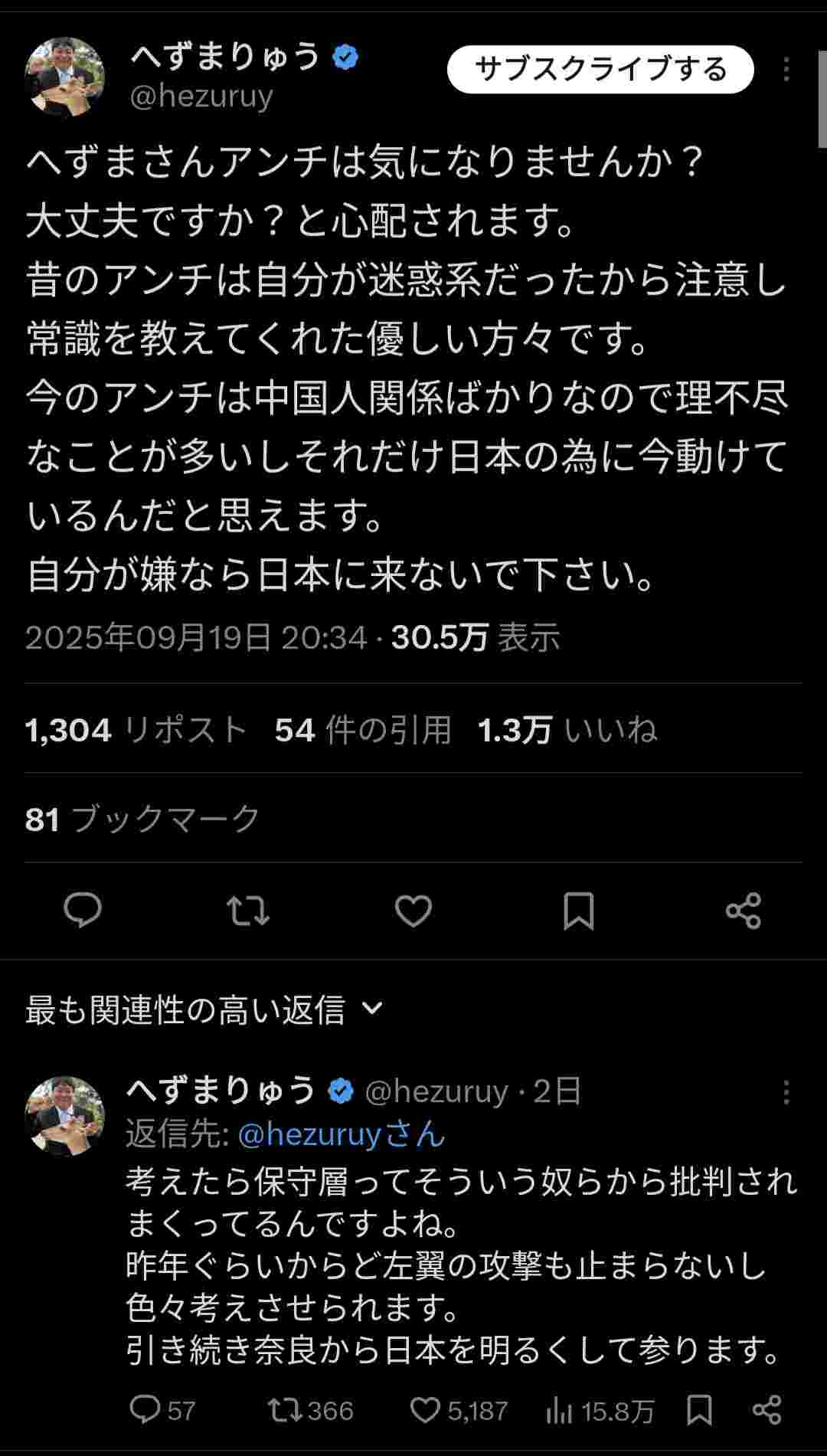View the 54 件の引用 quotes
The image size is (827, 1456).
(363, 730)
